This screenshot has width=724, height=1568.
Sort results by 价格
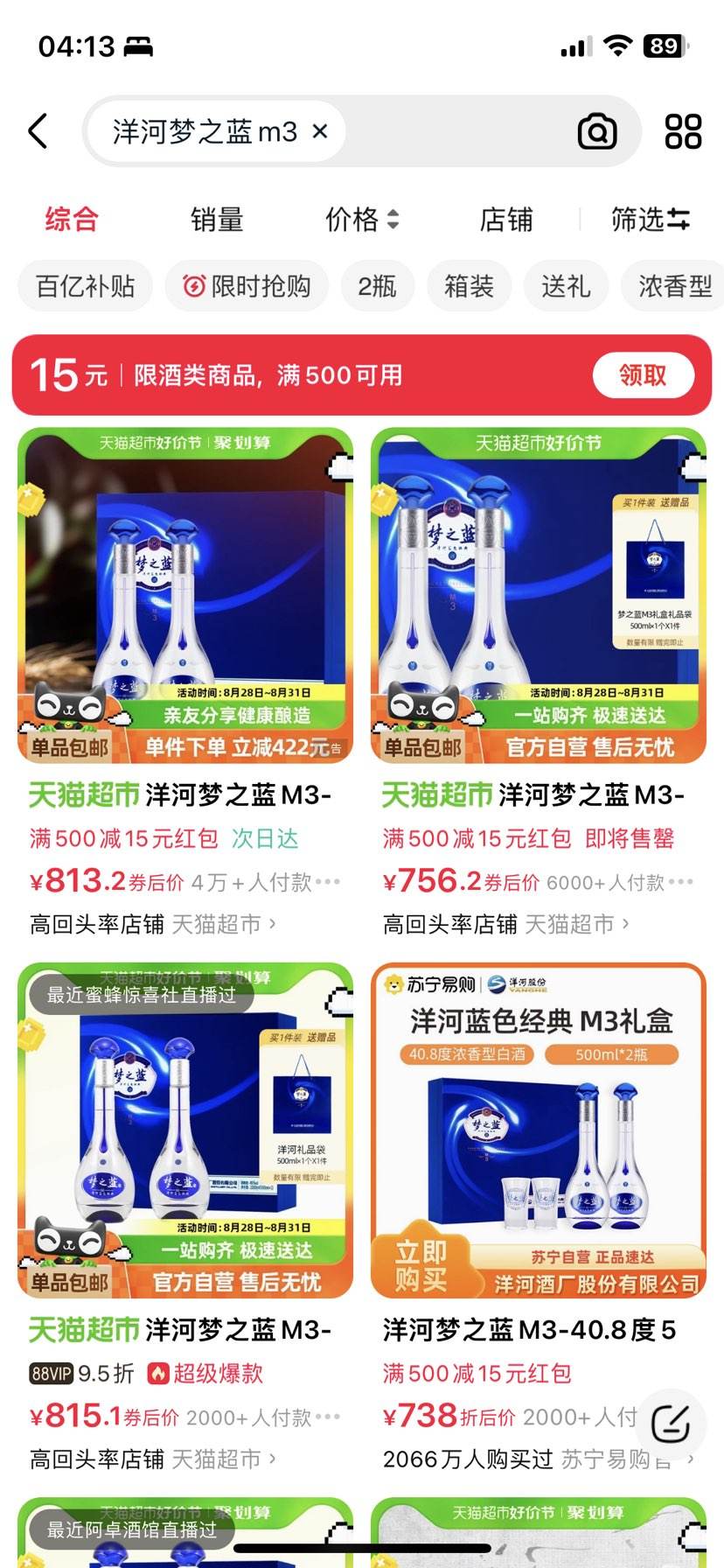[361, 220]
